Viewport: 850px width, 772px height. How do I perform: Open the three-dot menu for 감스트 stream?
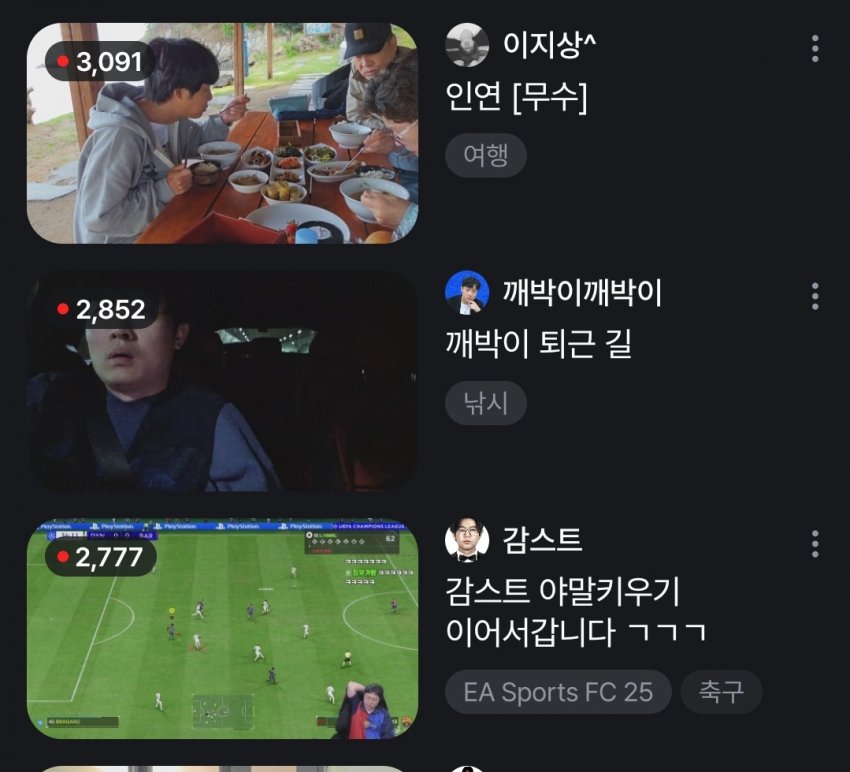[x=815, y=544]
